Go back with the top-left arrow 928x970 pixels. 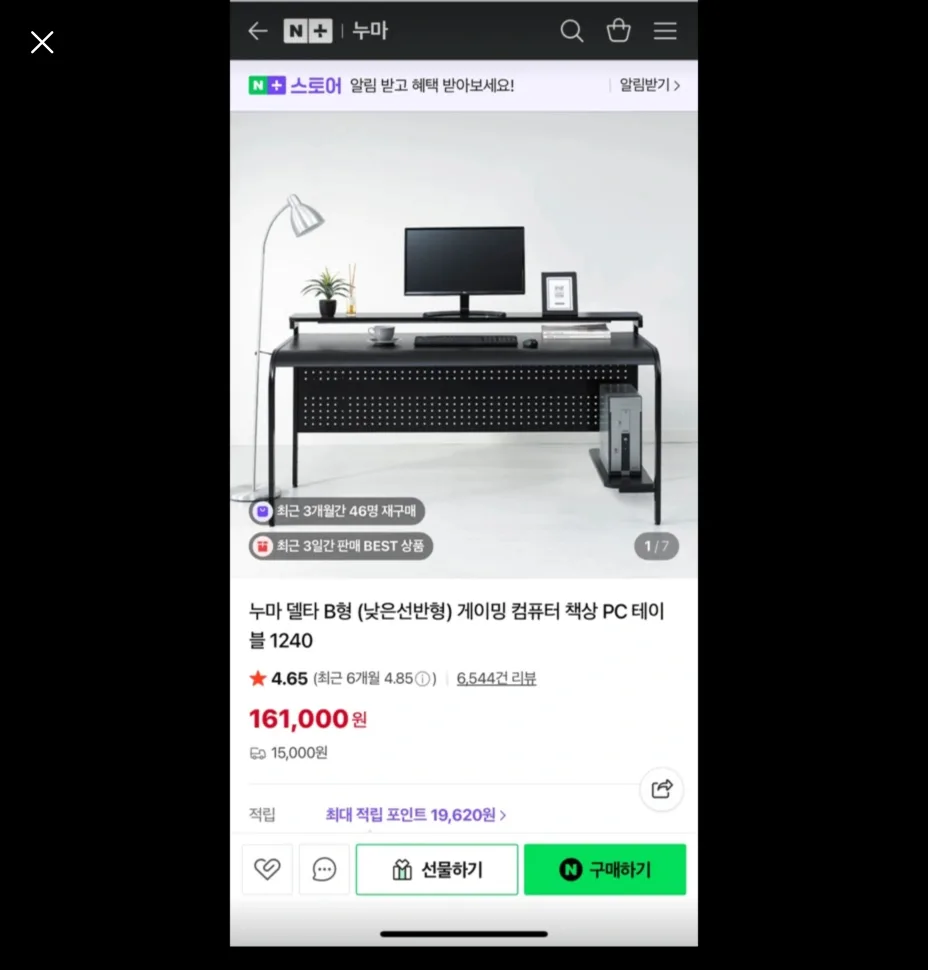click(x=258, y=31)
